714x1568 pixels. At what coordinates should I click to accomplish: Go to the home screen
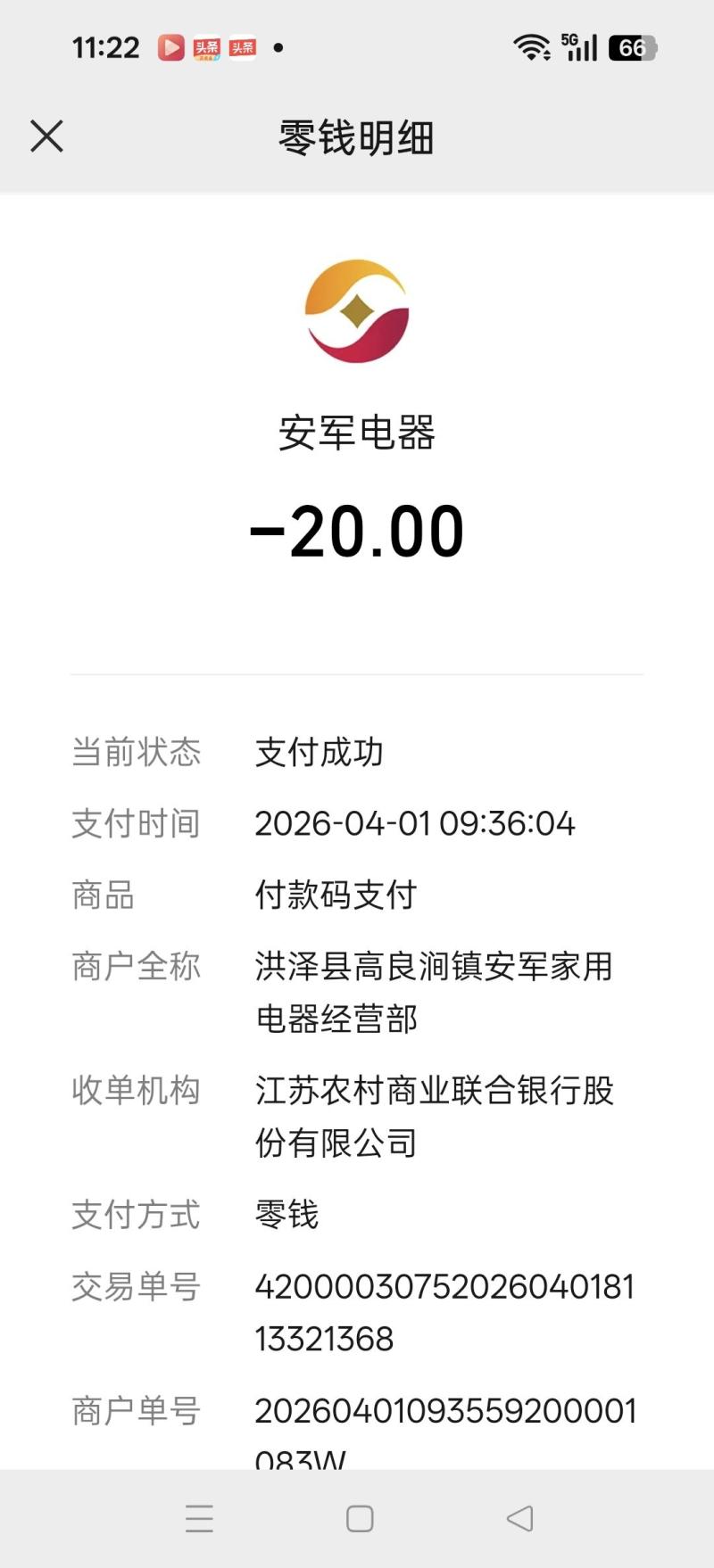tap(360, 1518)
